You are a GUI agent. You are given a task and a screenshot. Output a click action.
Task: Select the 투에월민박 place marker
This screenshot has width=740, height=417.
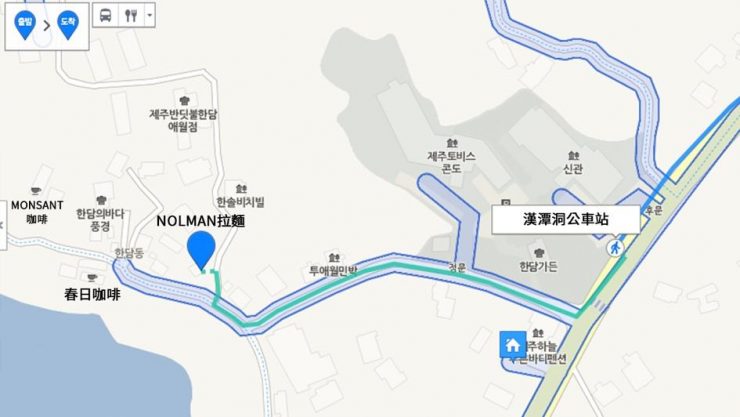333,255
